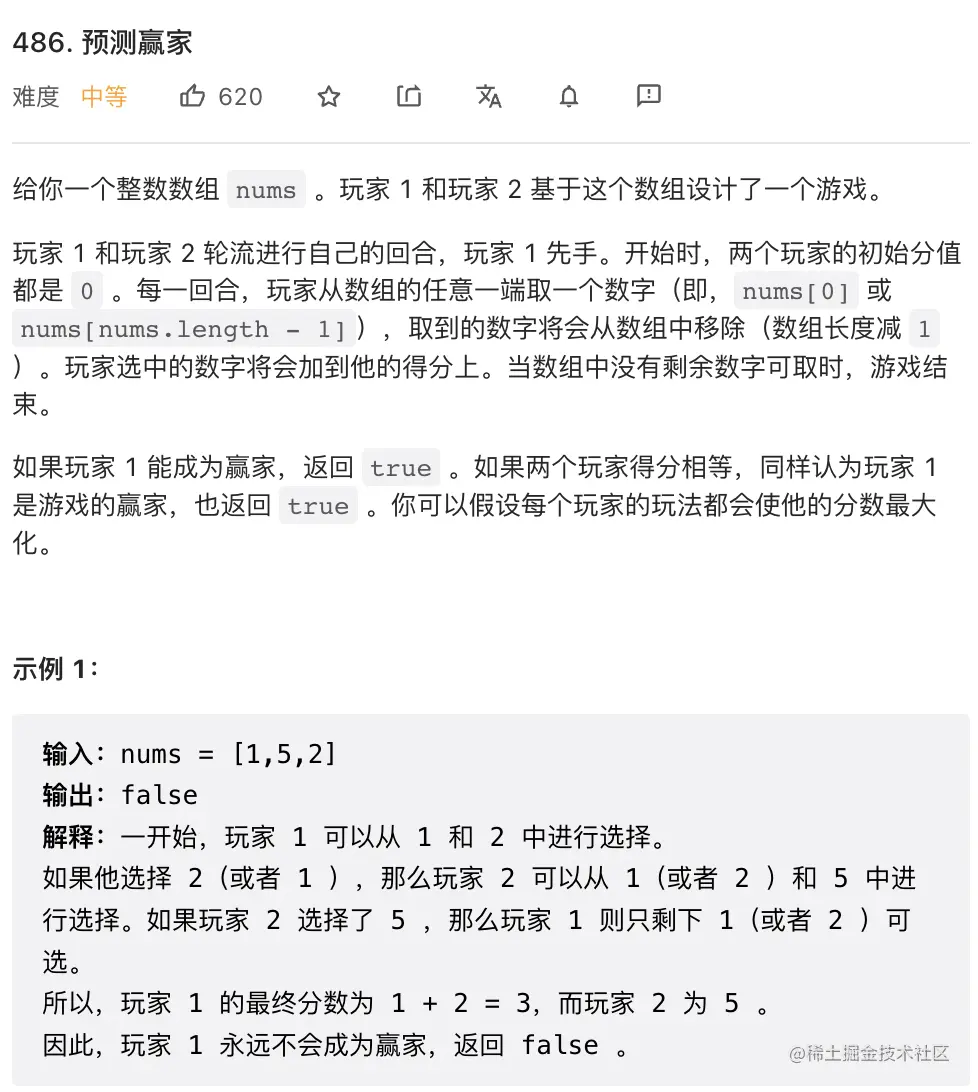
Task: Share problem 486 预测赢家
Action: [x=409, y=96]
